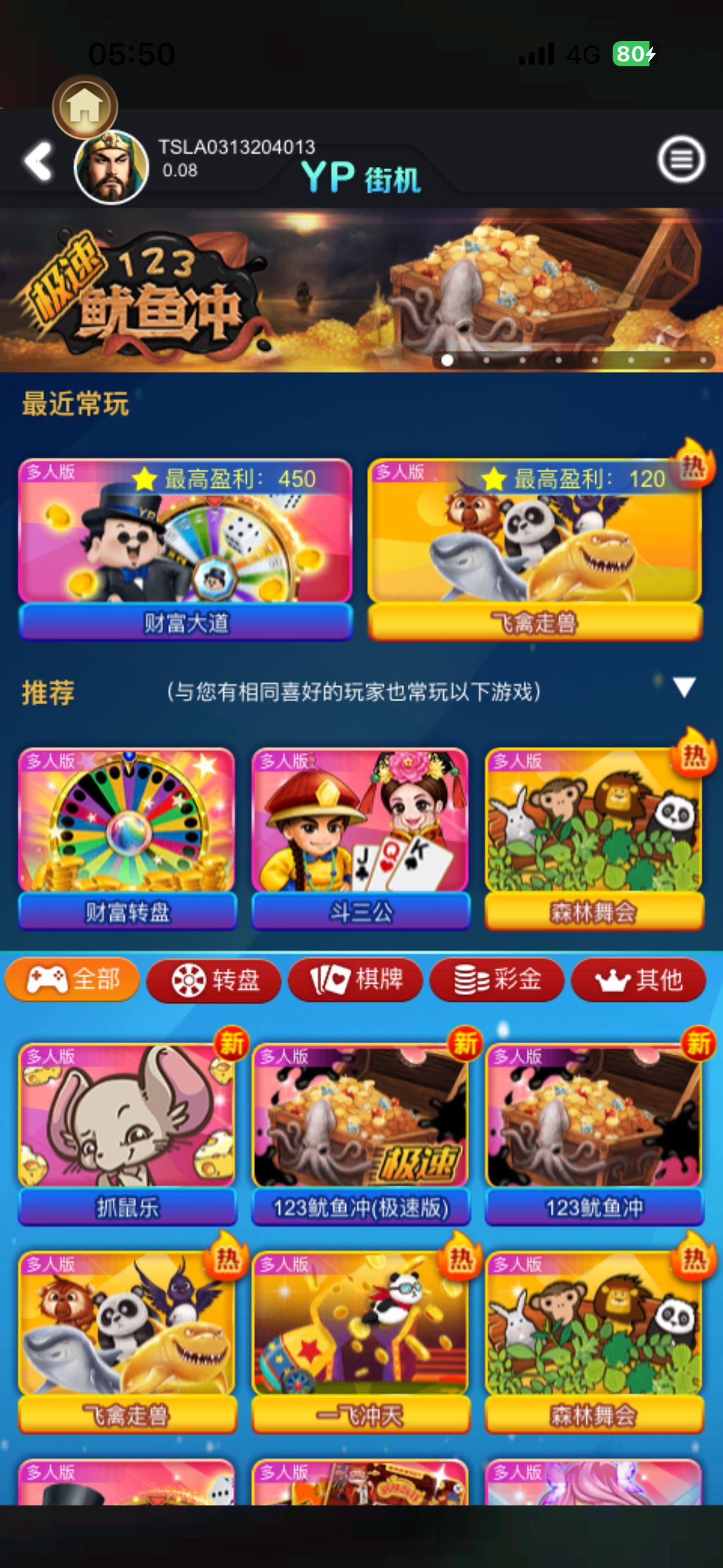Go back with the left arrow
The width and height of the screenshot is (723, 1568).
pyautogui.click(x=39, y=162)
